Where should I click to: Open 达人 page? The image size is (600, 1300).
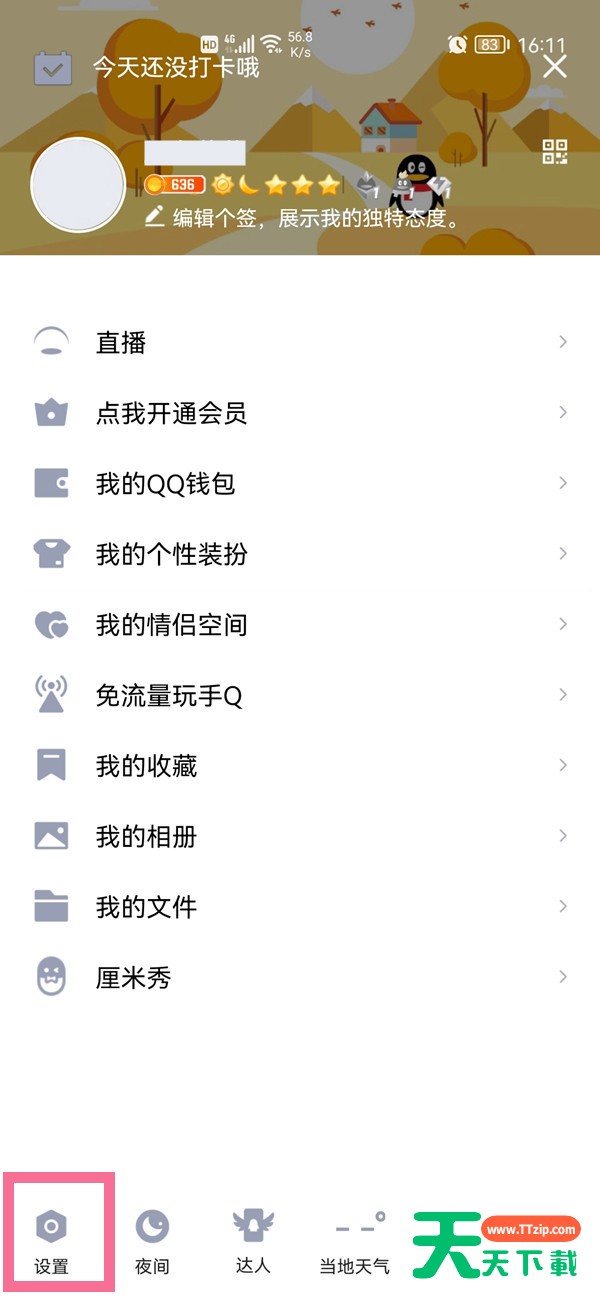pos(253,1240)
